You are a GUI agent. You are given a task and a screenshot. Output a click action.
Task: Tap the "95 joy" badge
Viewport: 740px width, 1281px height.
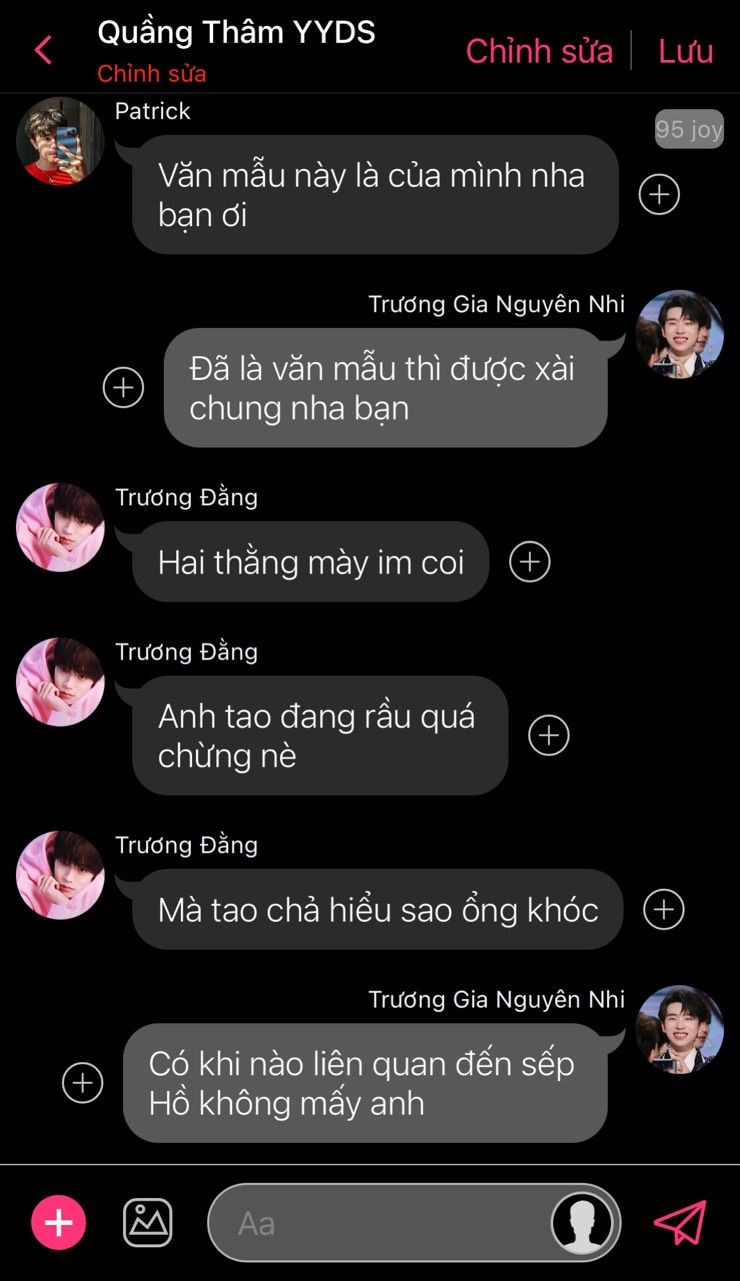689,129
